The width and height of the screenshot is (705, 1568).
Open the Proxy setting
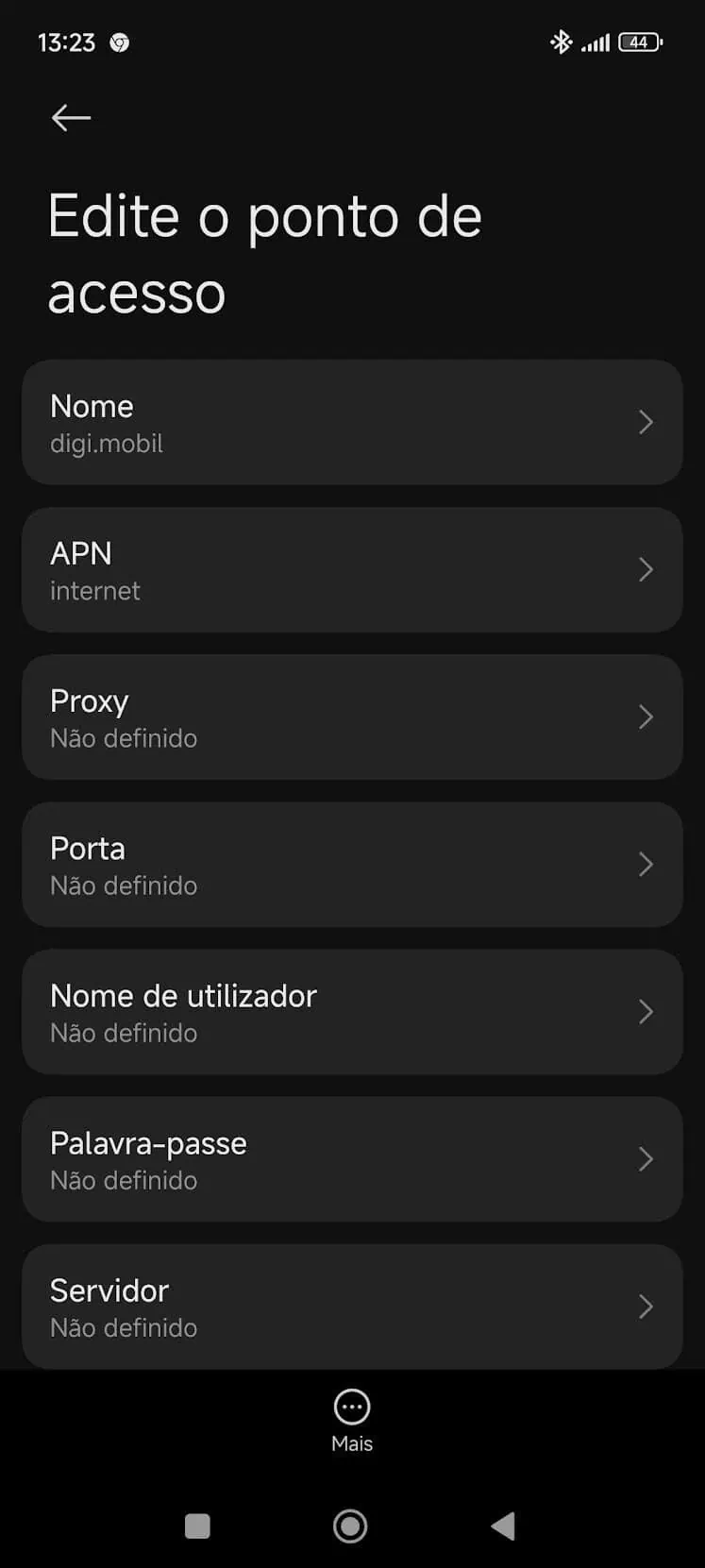pos(352,717)
